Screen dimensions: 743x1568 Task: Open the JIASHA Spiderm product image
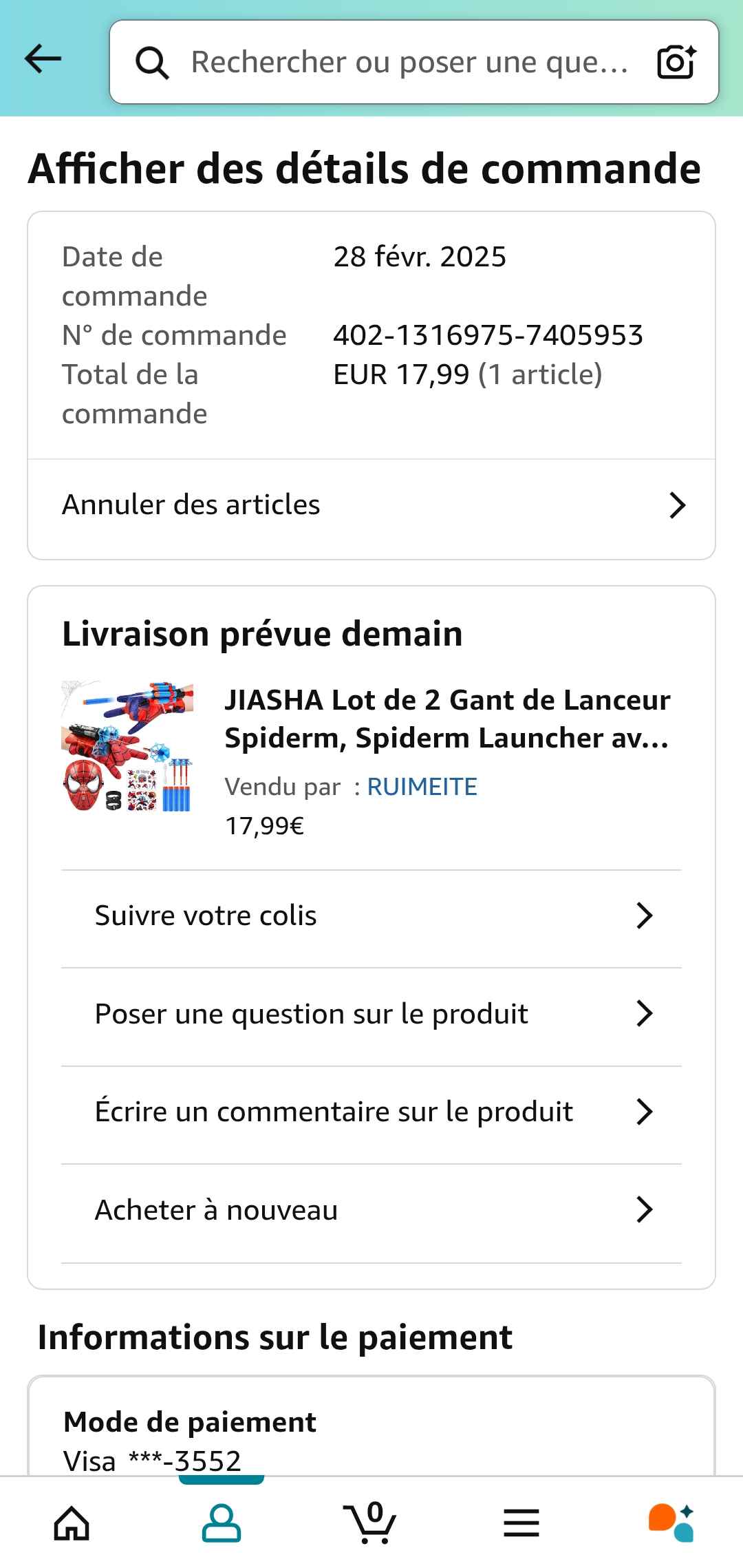pos(127,747)
